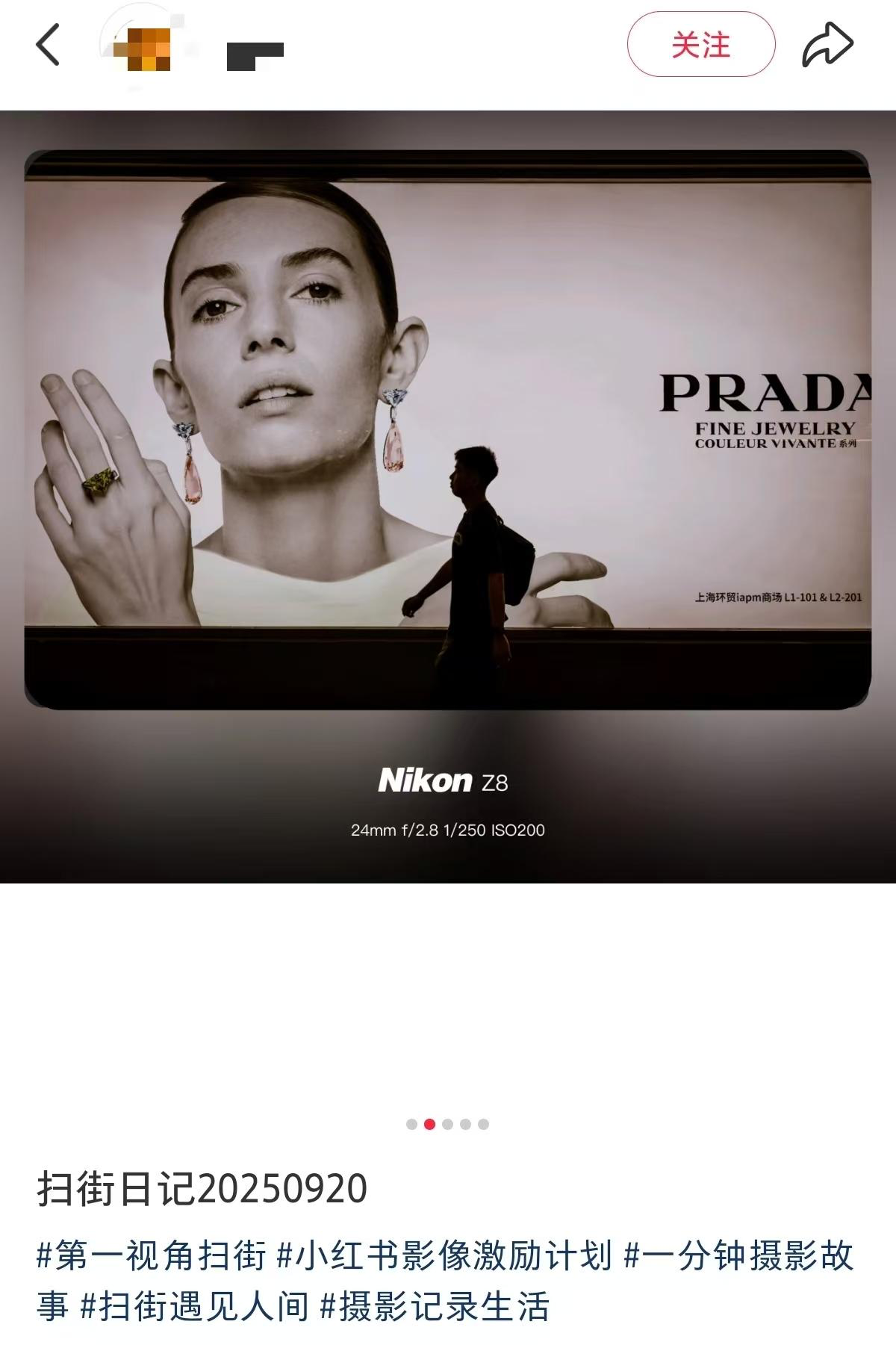Open hashtag #摄影记录生活
The image size is (896, 1345).
click(435, 1306)
